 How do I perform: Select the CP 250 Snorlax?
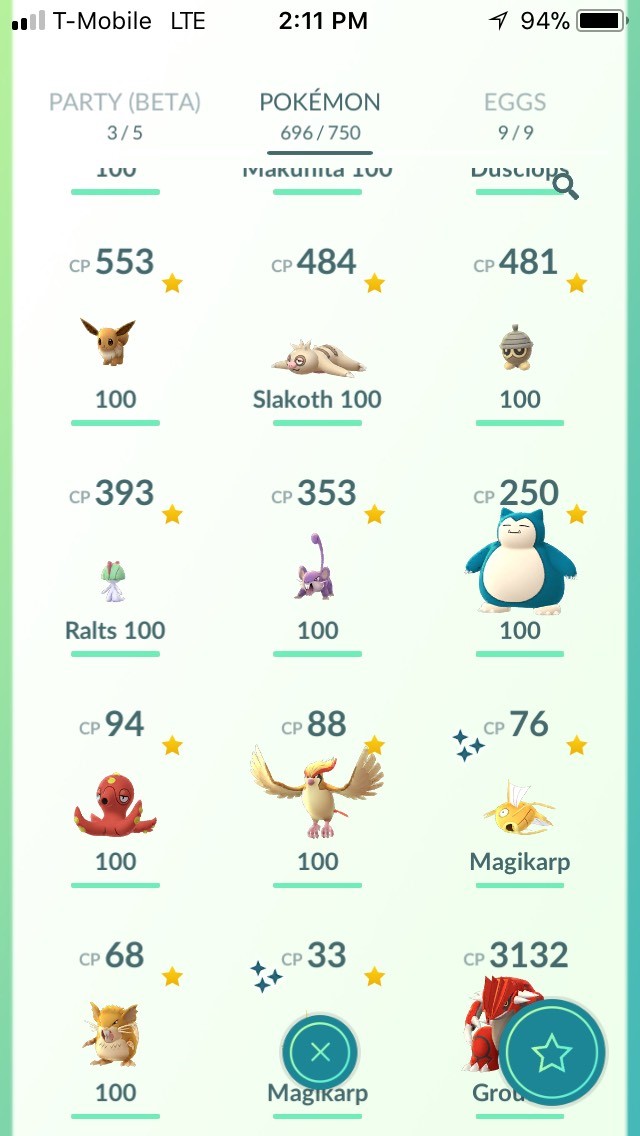[520, 567]
